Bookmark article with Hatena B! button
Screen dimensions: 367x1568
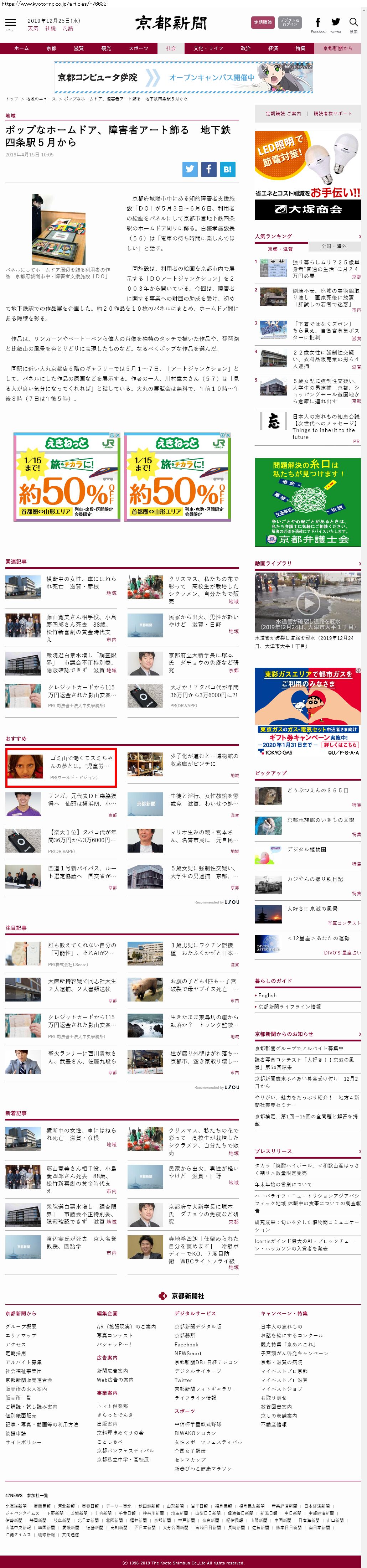coord(227,169)
